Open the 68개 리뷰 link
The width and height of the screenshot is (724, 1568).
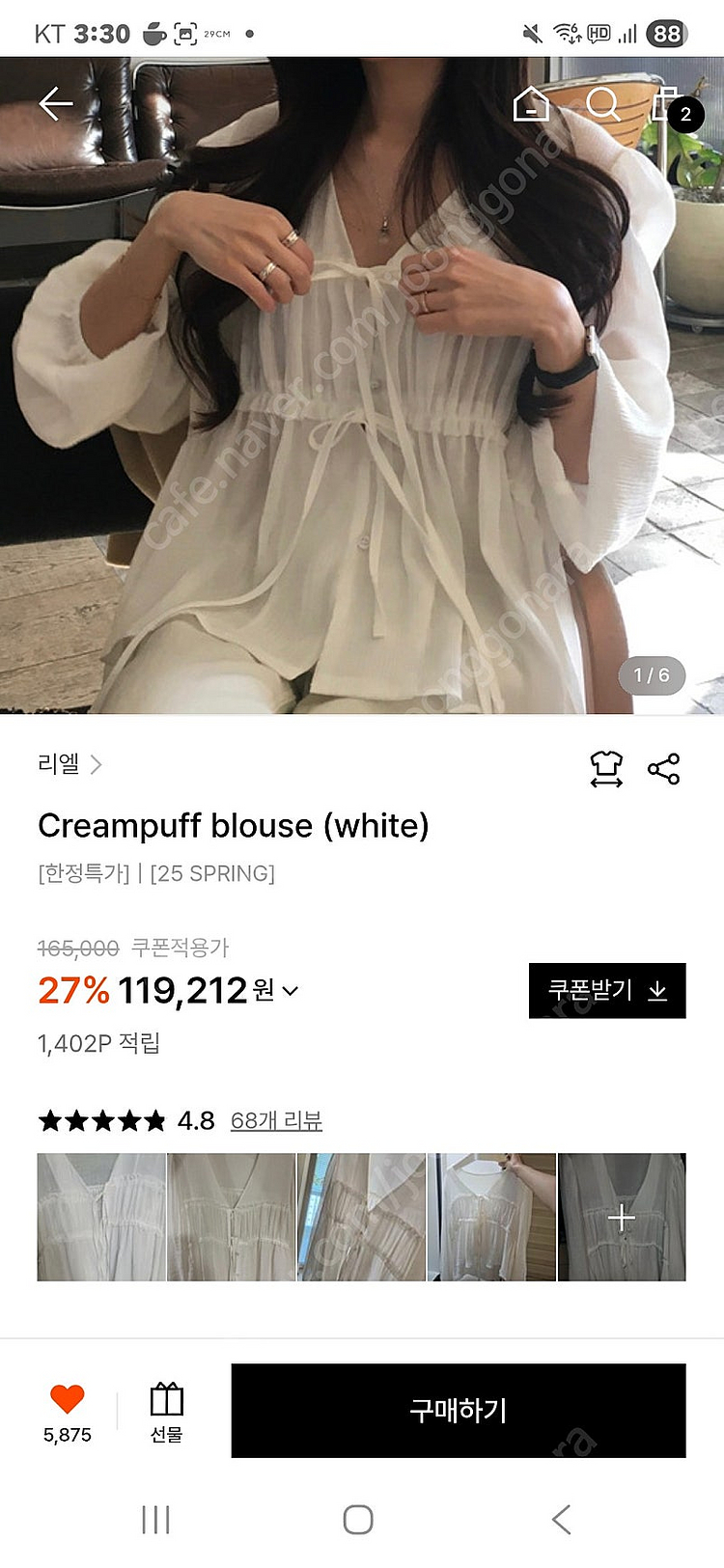pos(276,1120)
